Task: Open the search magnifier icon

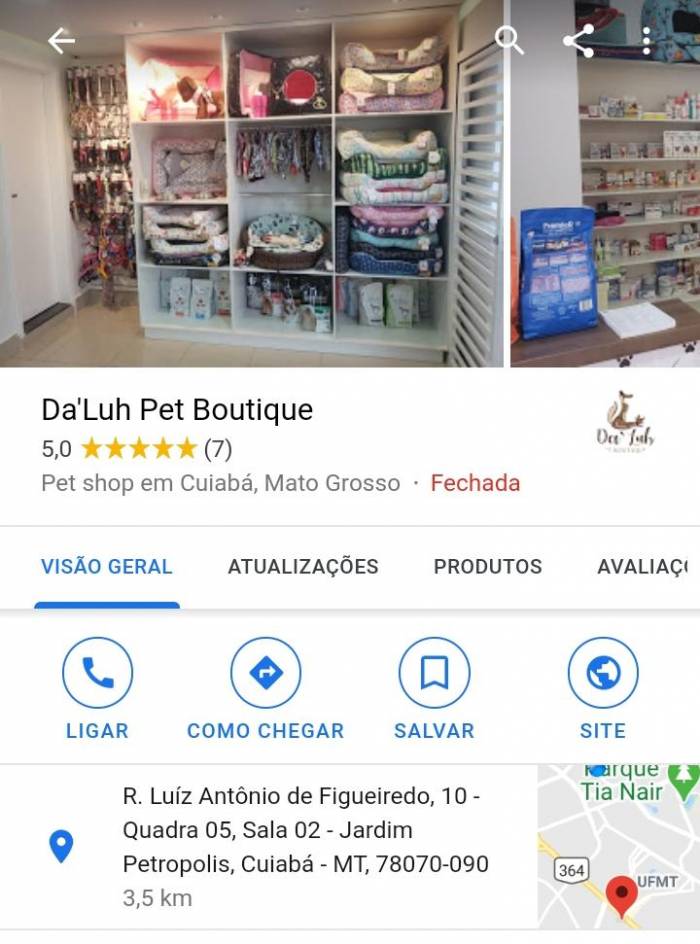Action: click(509, 41)
